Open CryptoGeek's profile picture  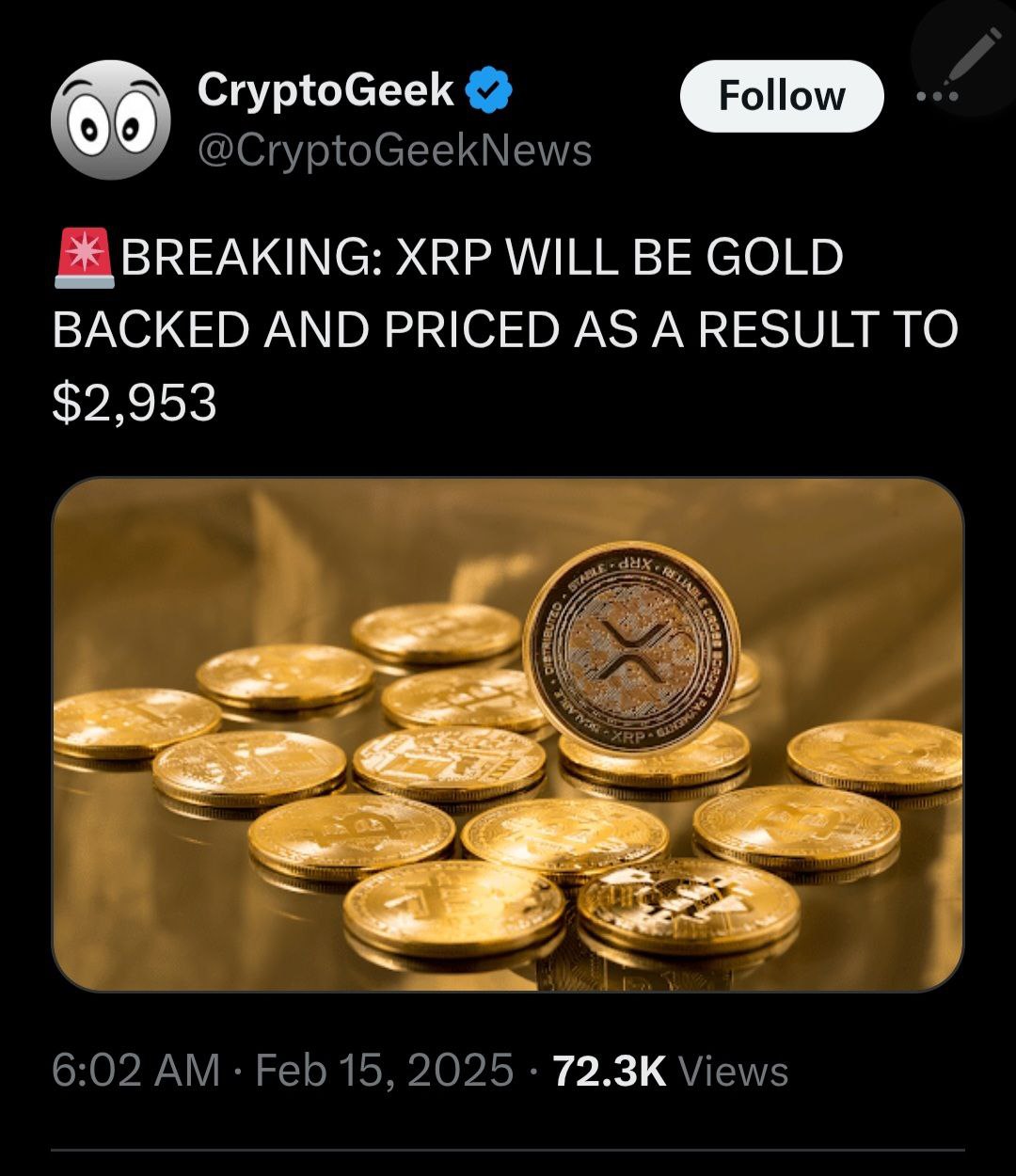[x=110, y=120]
